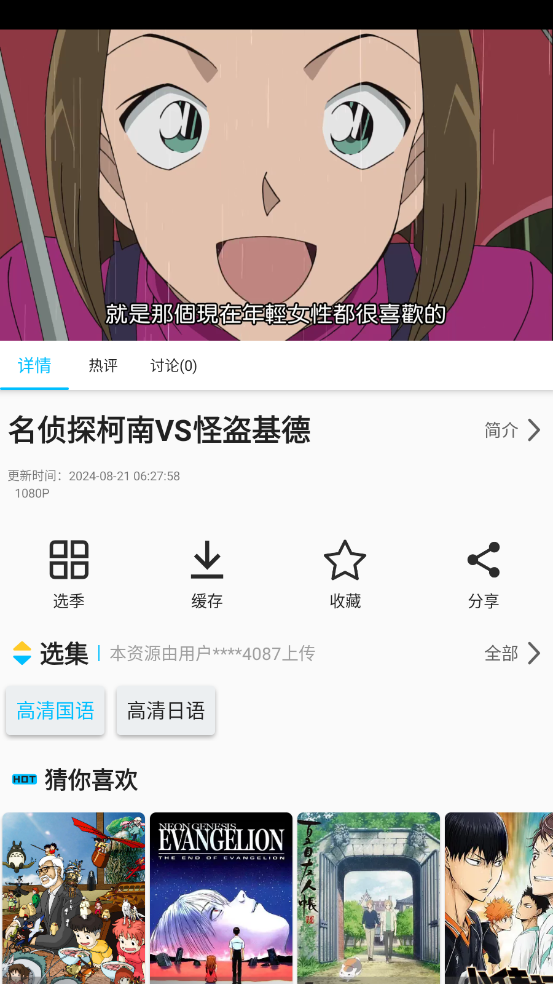Screen dimensions: 553x984
Task: Expand the 简介 introduction
Action: click(512, 430)
